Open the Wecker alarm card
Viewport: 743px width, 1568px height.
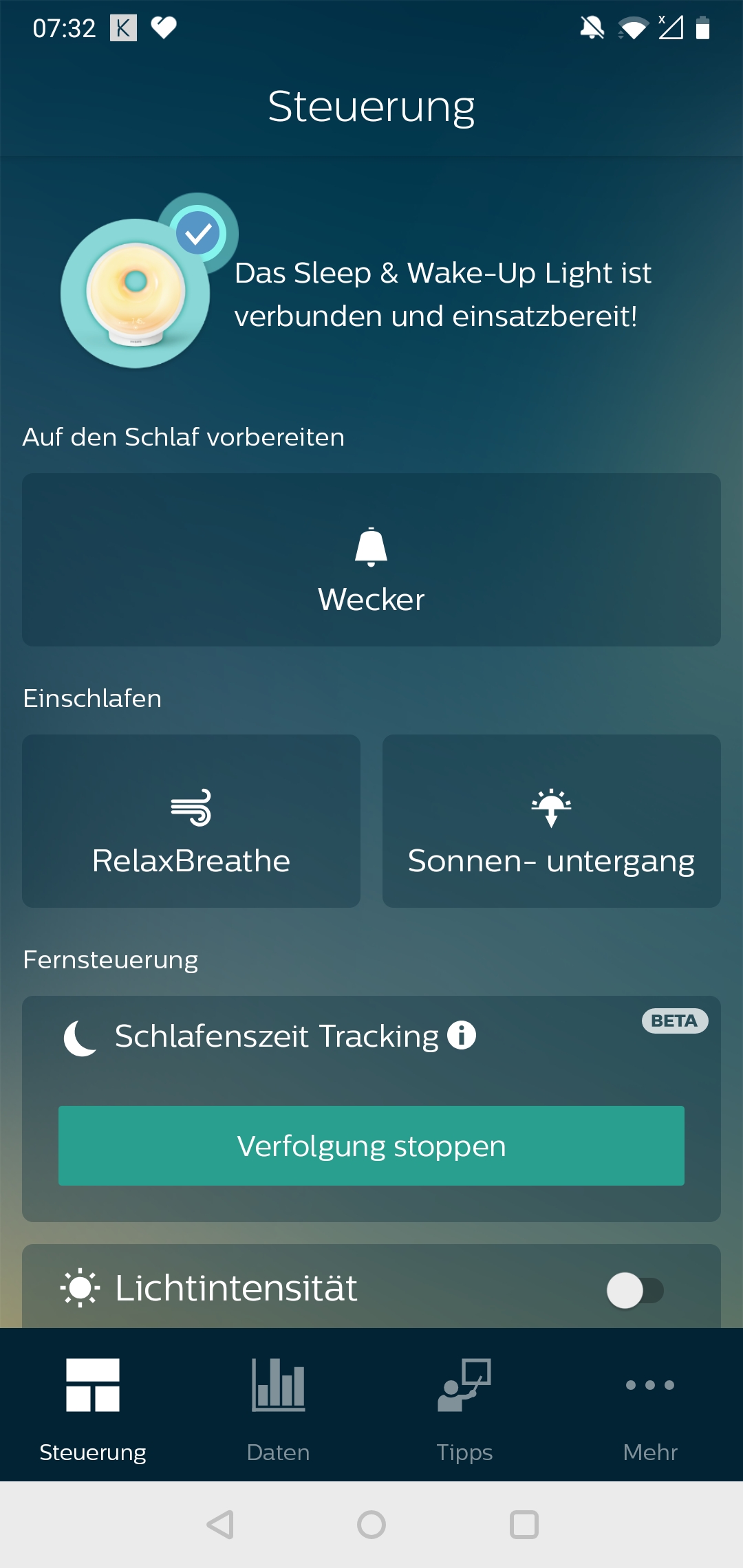[x=371, y=559]
